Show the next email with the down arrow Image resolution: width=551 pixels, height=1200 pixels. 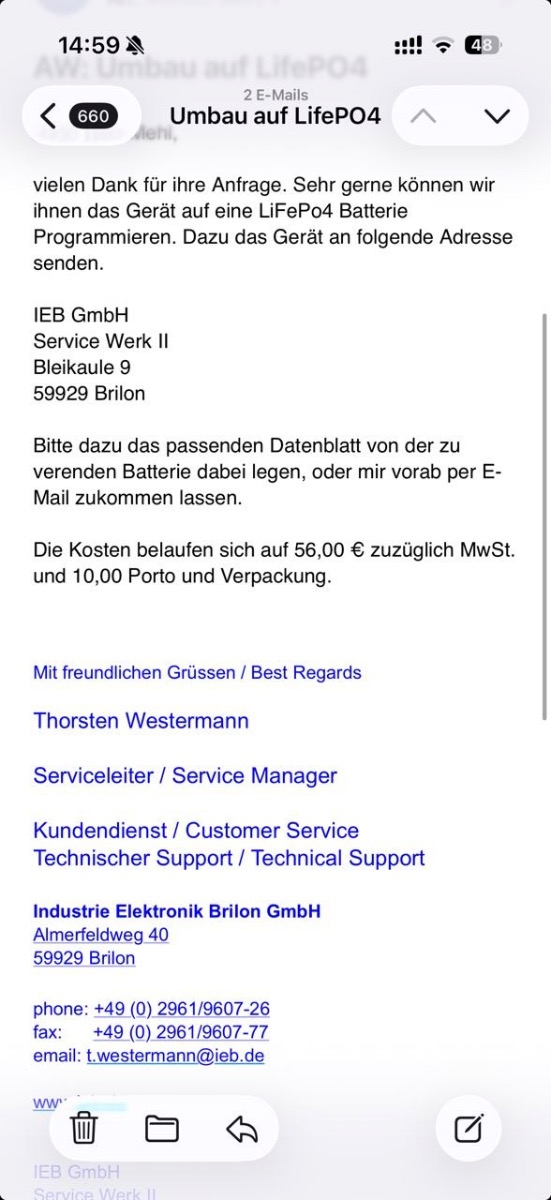[497, 116]
